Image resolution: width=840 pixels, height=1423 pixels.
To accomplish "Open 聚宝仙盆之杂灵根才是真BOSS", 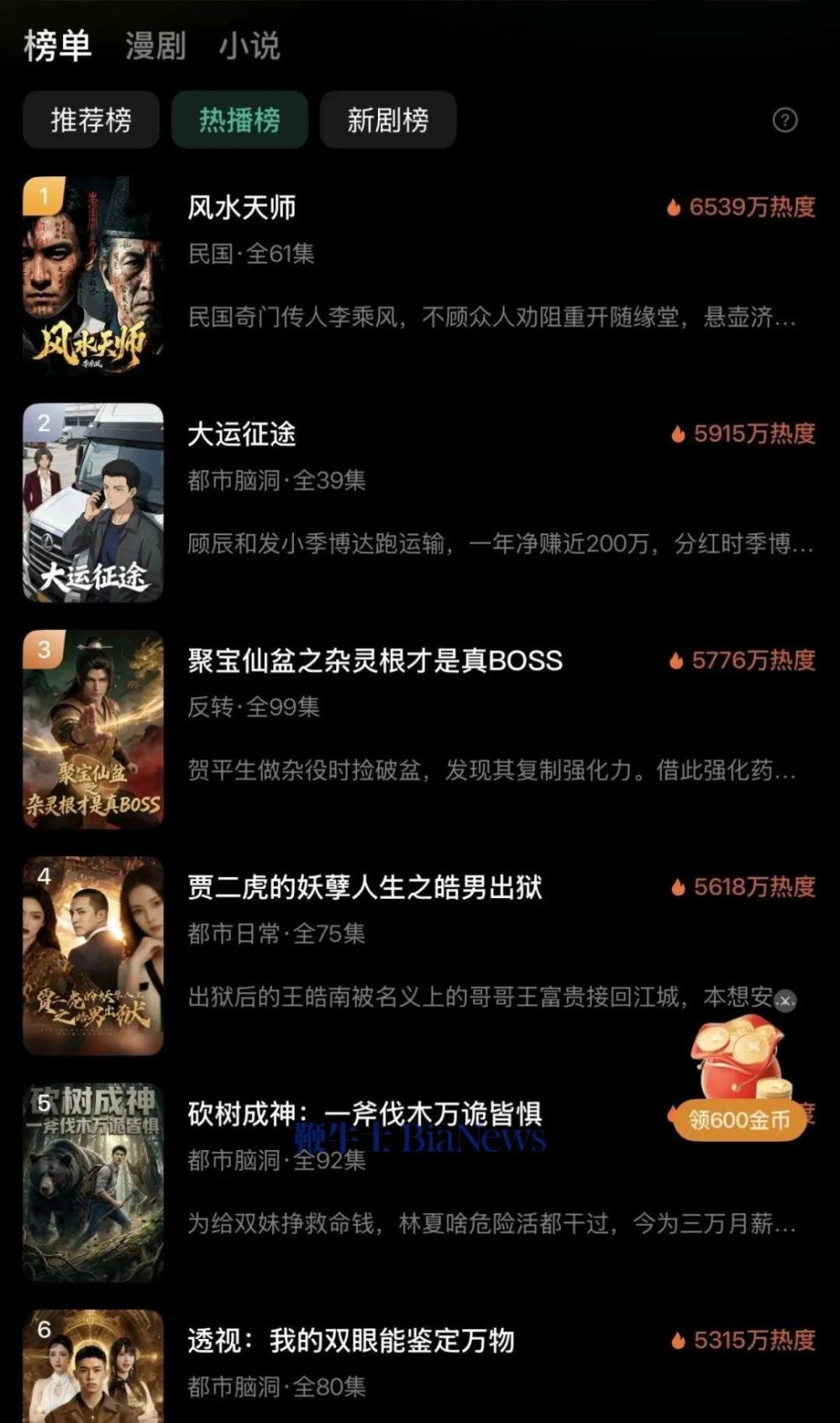I will 375,661.
